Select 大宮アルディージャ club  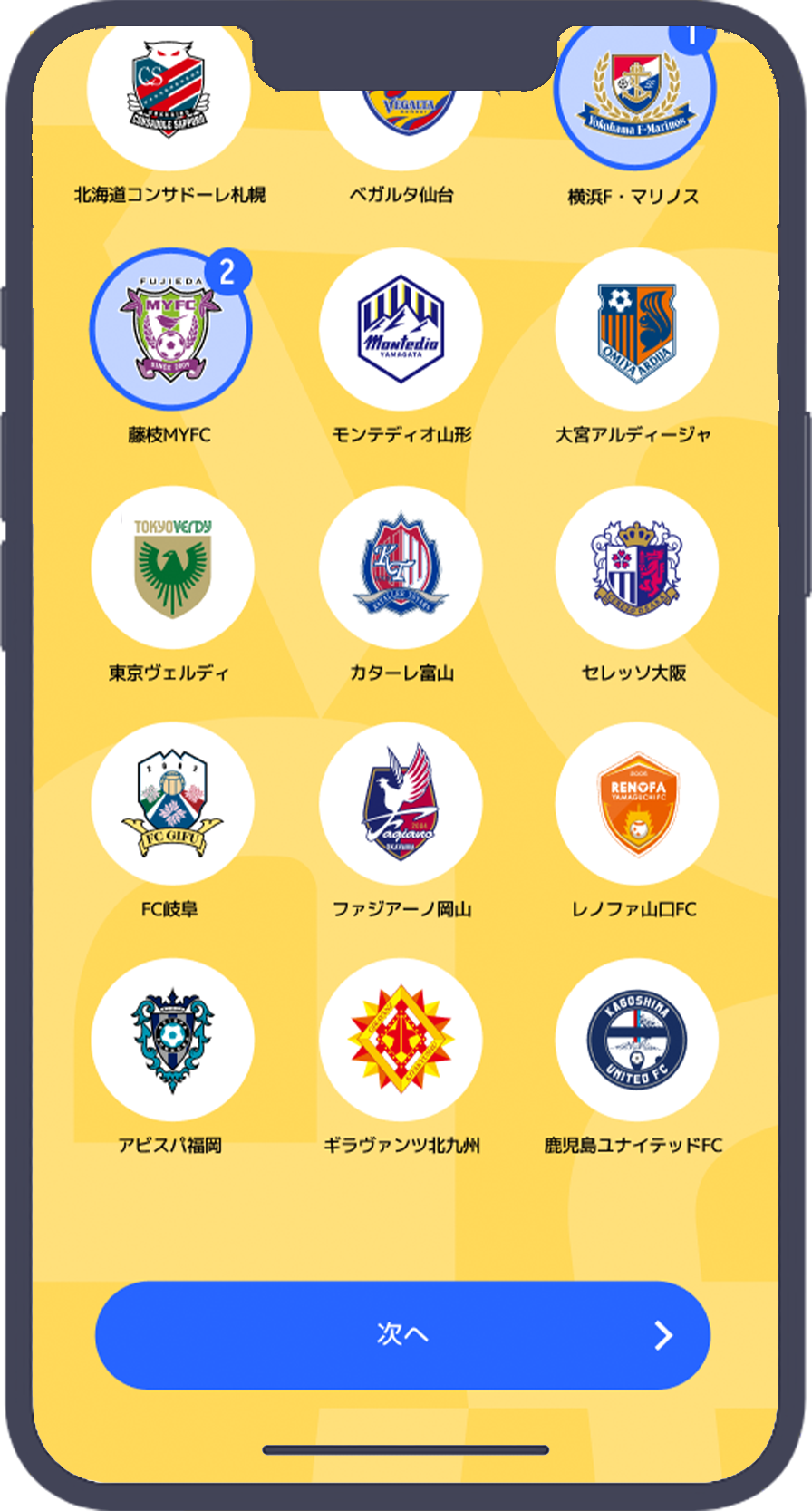(635, 330)
